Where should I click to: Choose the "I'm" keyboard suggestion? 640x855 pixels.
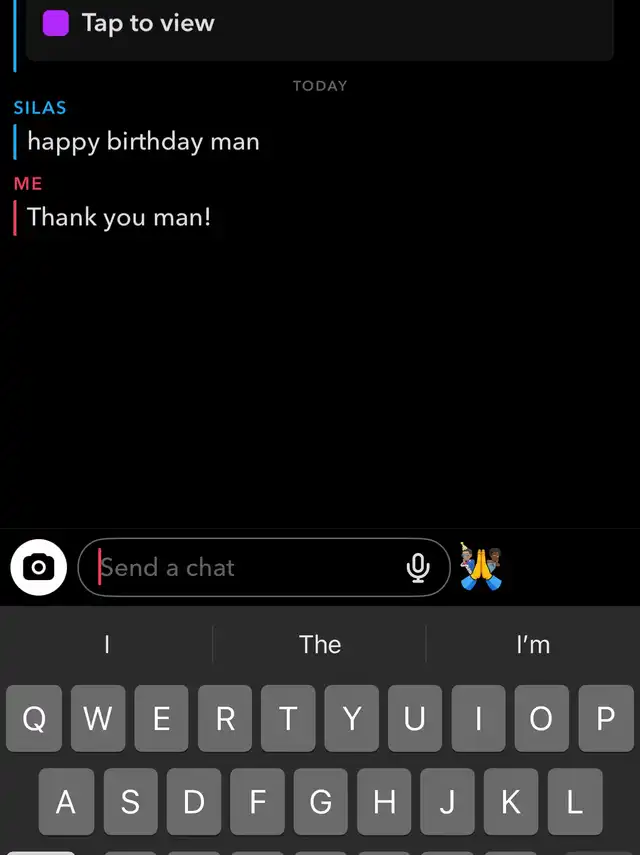(x=533, y=645)
